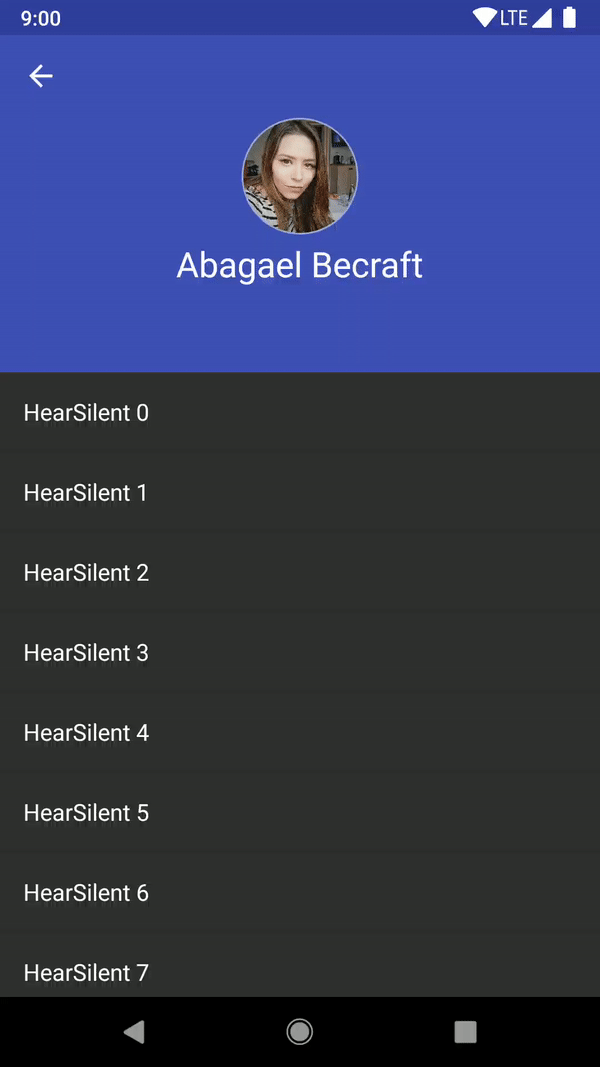
Task: Select the HearSilent 5 row
Action: 300,812
